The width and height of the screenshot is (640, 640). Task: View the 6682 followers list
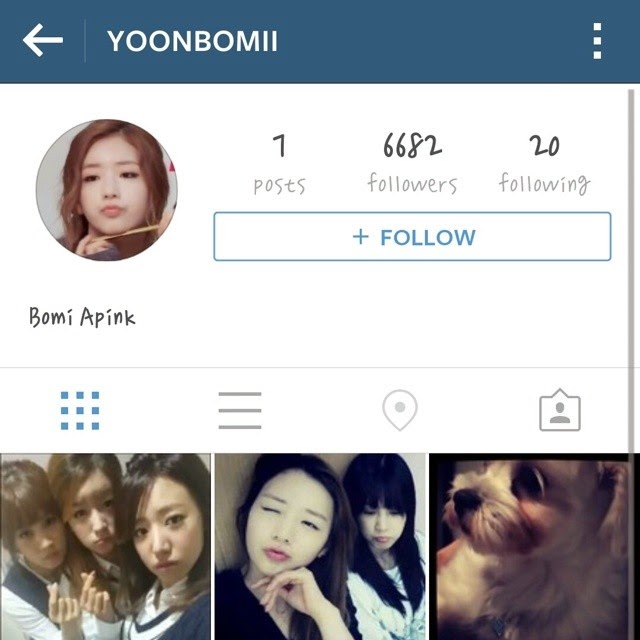click(412, 164)
